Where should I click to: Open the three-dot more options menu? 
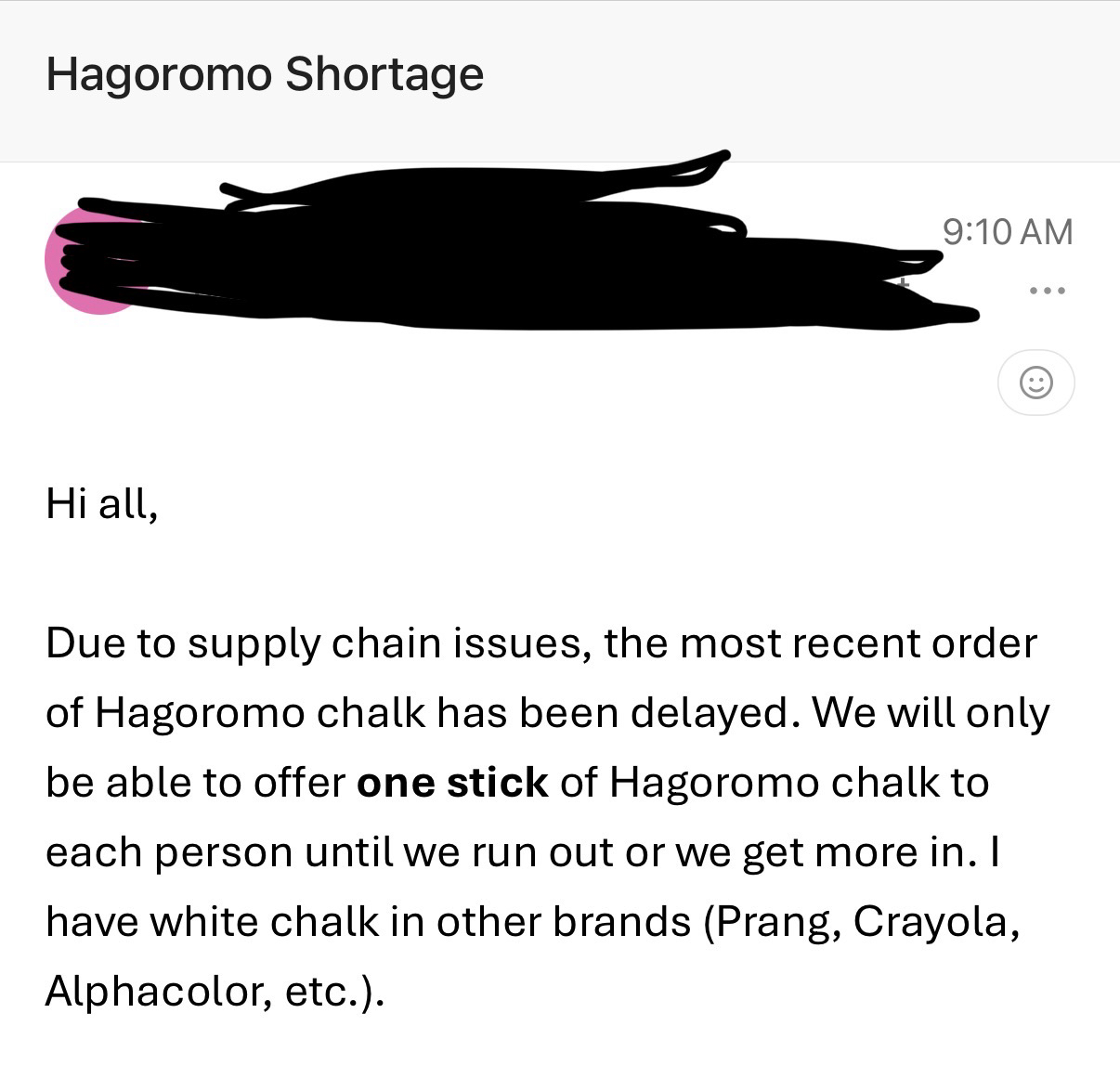1048,292
